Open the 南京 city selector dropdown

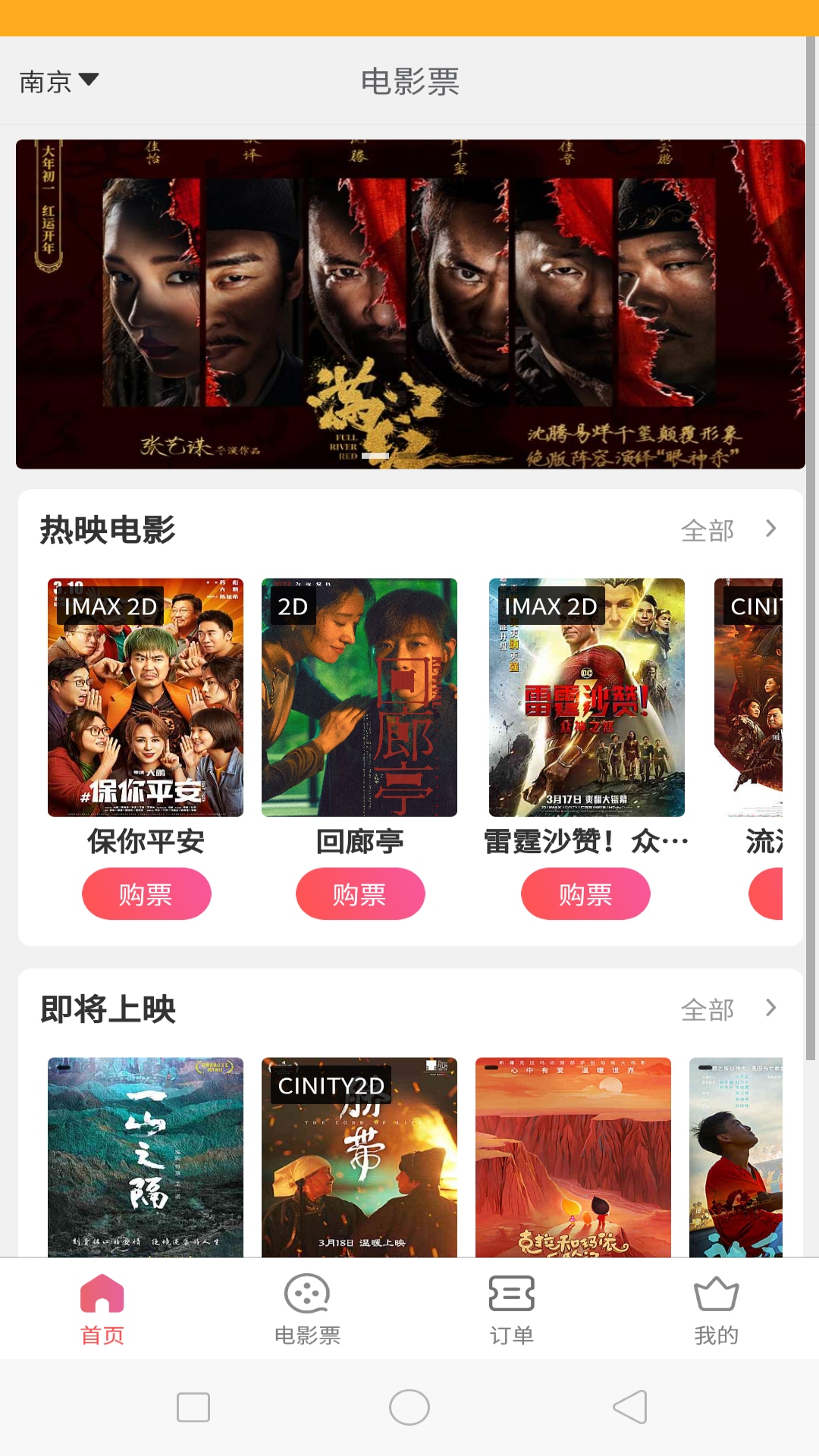tap(58, 81)
